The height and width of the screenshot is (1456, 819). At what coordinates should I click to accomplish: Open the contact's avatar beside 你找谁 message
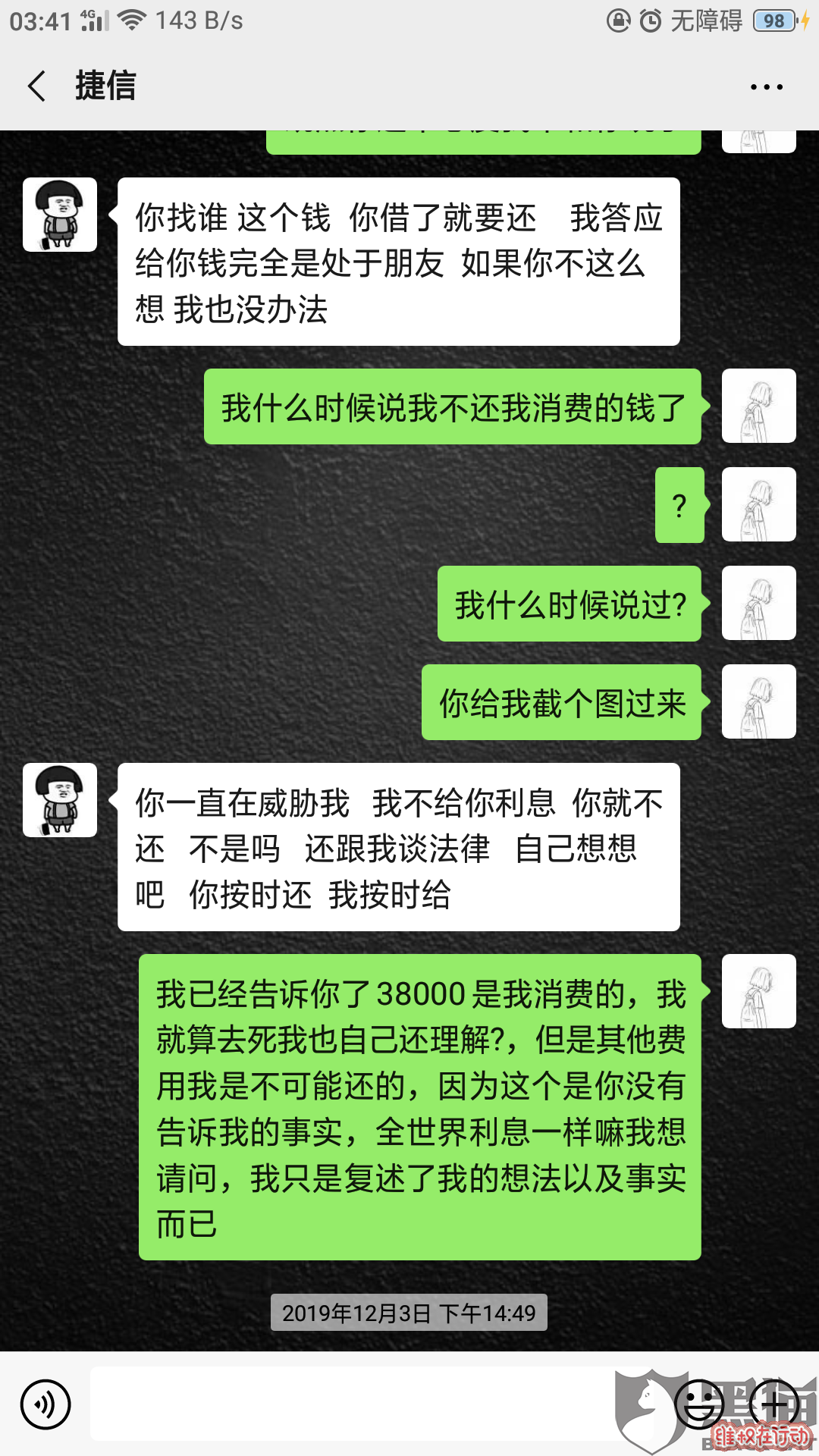coord(60,215)
